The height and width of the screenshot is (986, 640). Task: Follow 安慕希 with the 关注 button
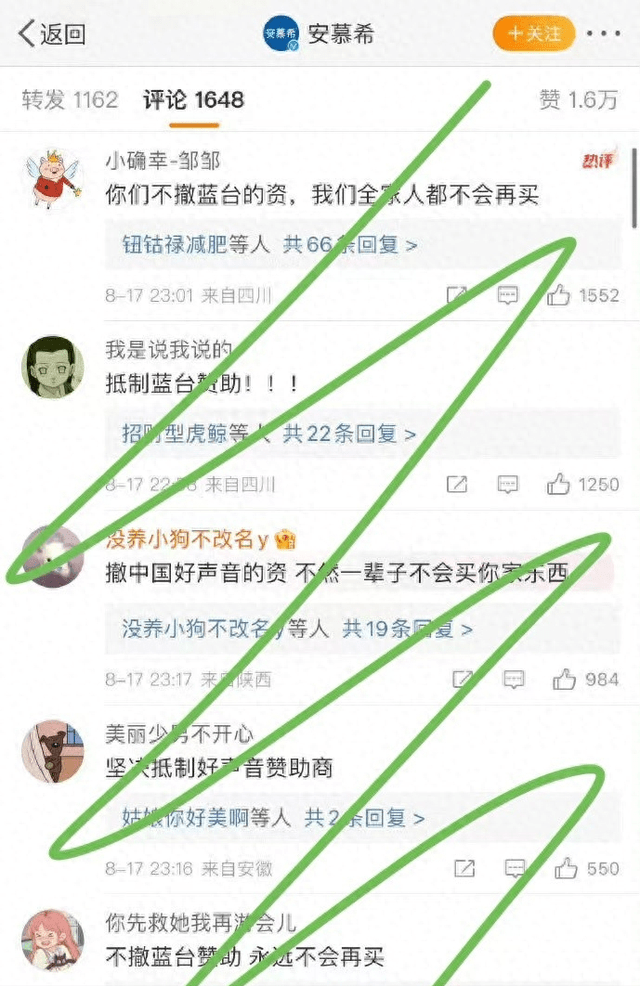[533, 34]
